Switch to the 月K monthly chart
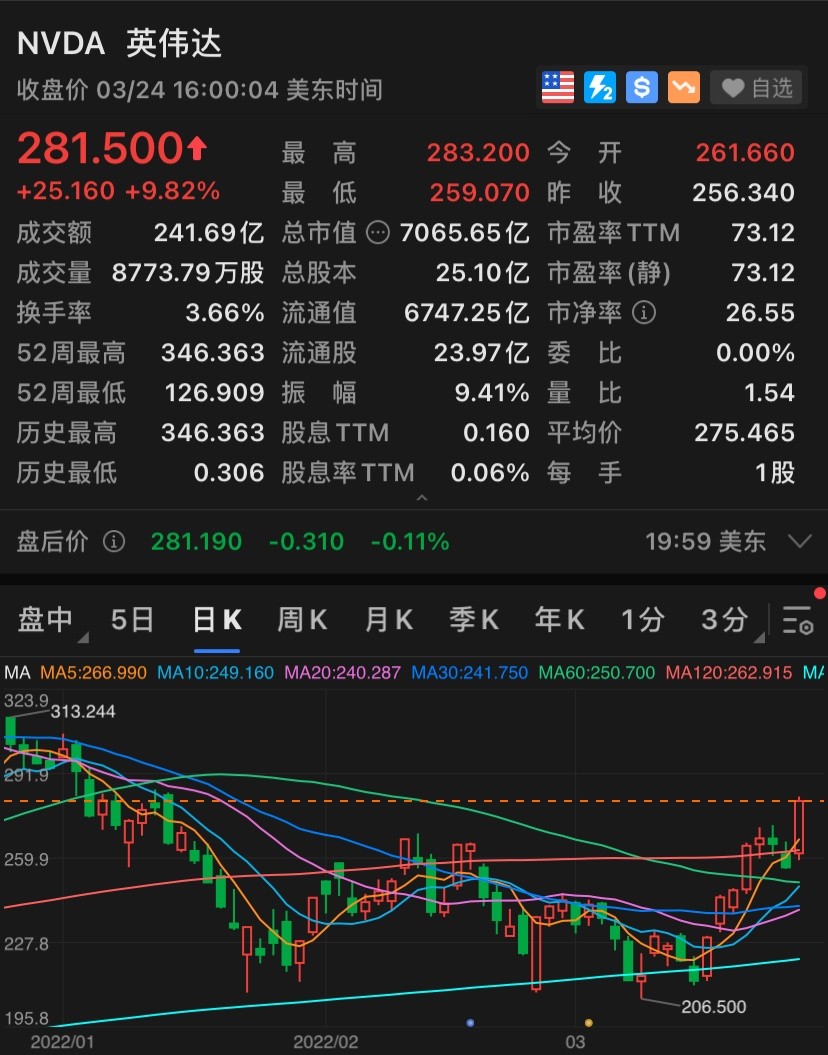The height and width of the screenshot is (1055, 828). click(389, 620)
